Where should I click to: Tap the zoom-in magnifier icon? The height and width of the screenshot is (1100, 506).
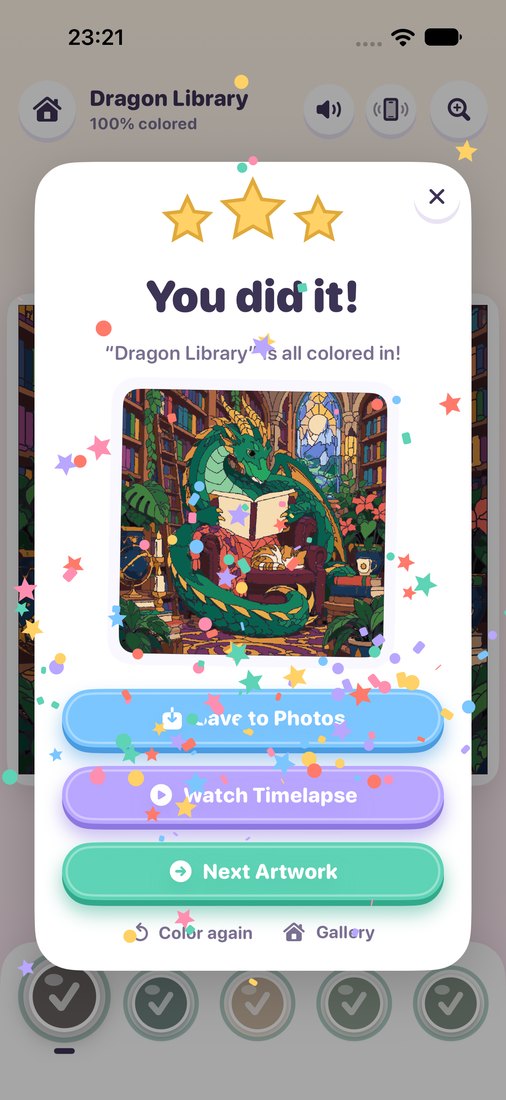pyautogui.click(x=458, y=109)
